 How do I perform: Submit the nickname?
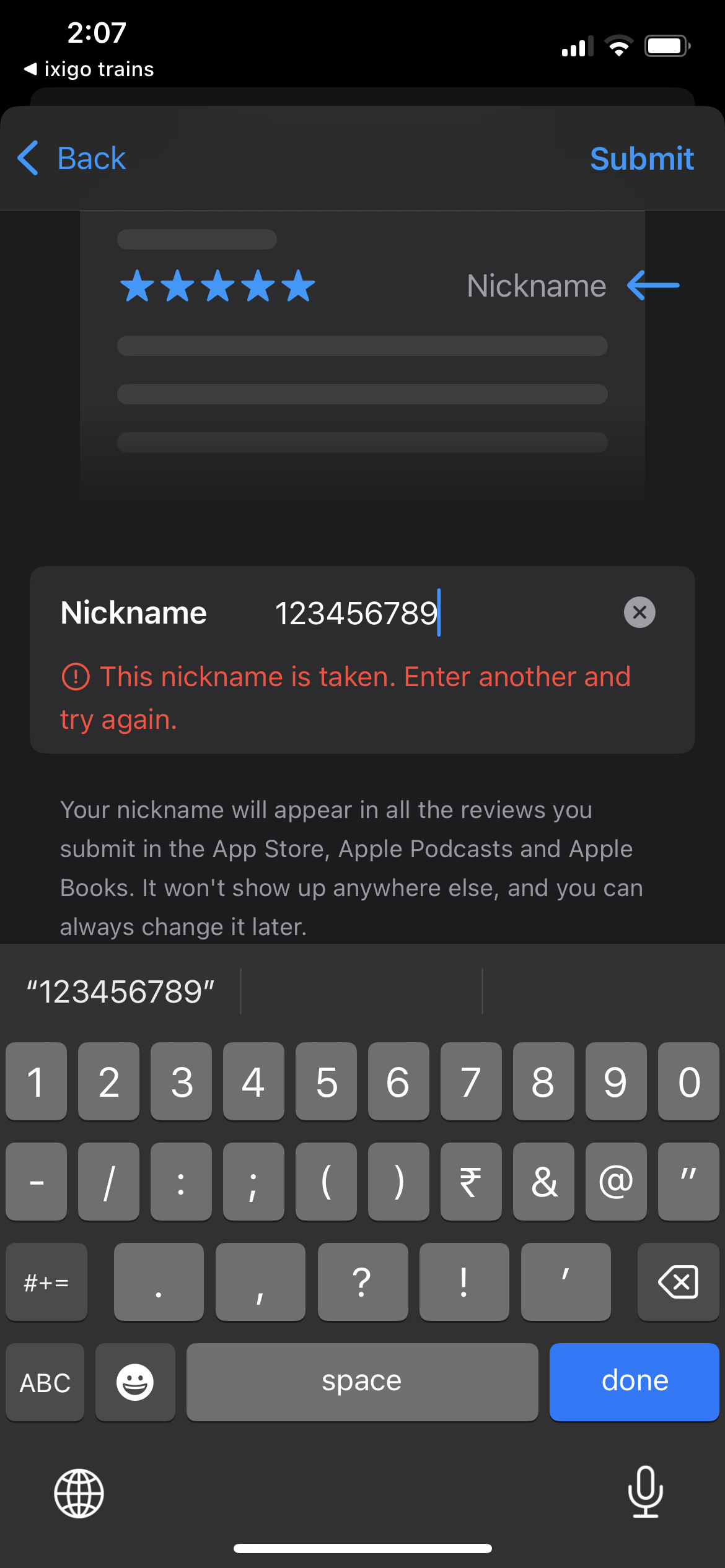point(641,159)
